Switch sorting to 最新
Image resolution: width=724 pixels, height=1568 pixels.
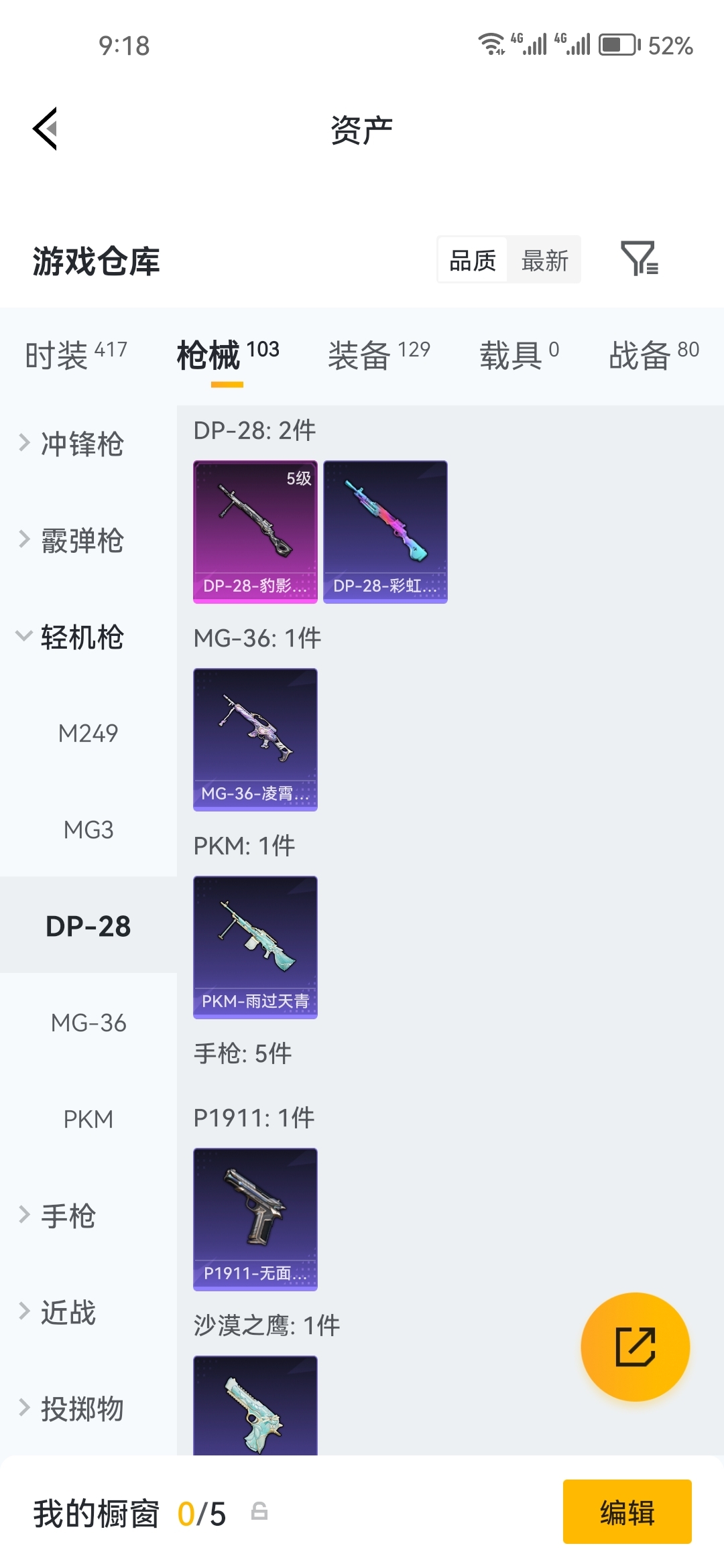(544, 261)
